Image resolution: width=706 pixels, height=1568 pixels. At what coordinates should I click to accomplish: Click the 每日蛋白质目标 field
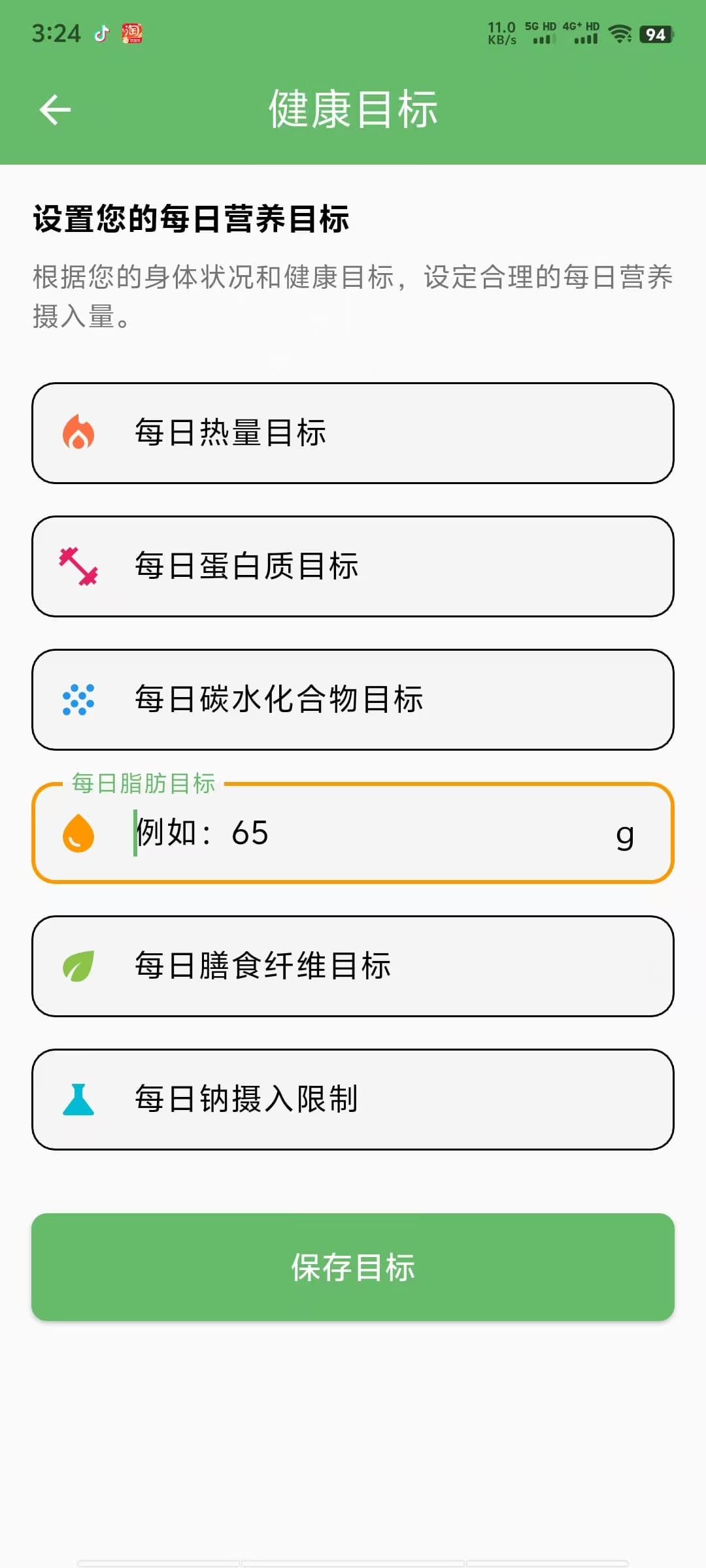[353, 567]
